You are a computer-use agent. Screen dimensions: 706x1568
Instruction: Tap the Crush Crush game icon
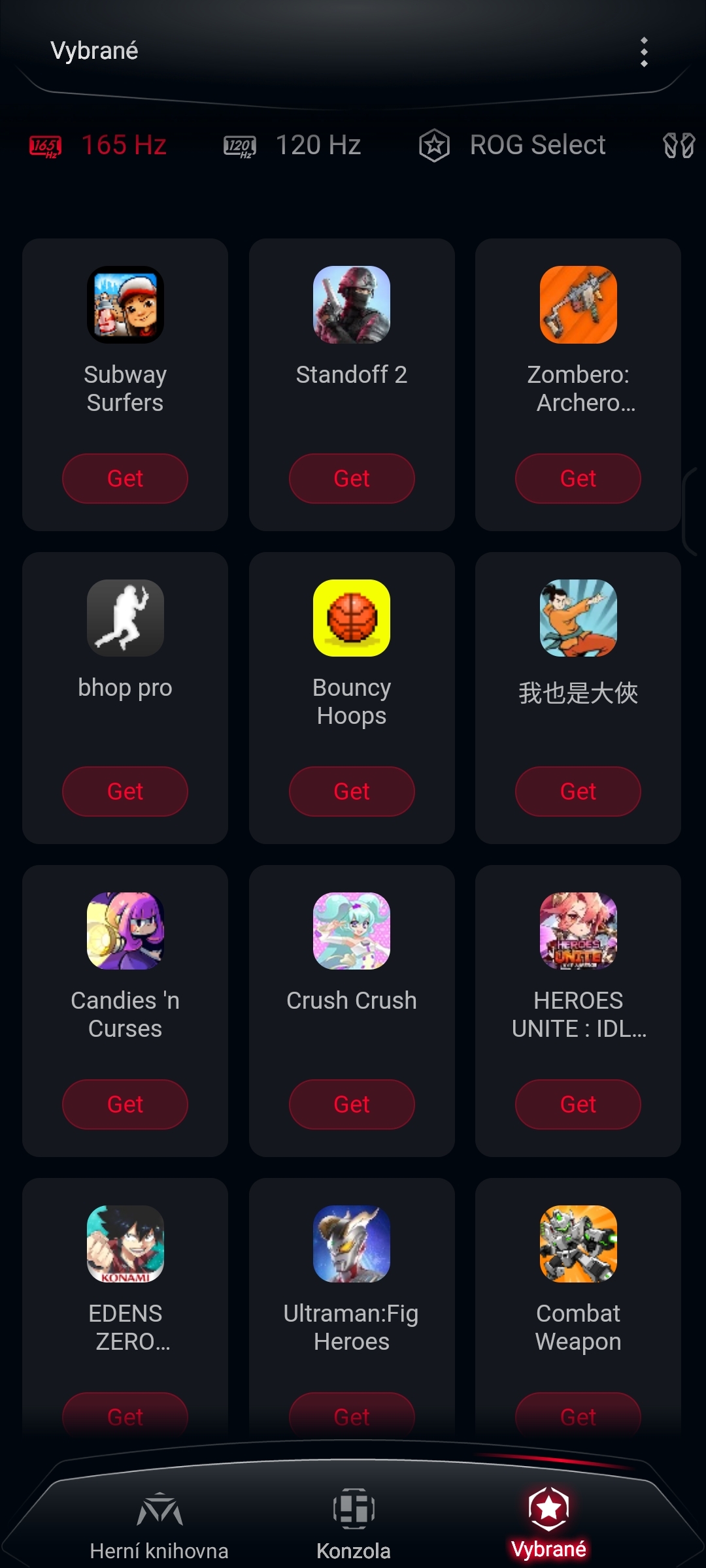click(352, 932)
